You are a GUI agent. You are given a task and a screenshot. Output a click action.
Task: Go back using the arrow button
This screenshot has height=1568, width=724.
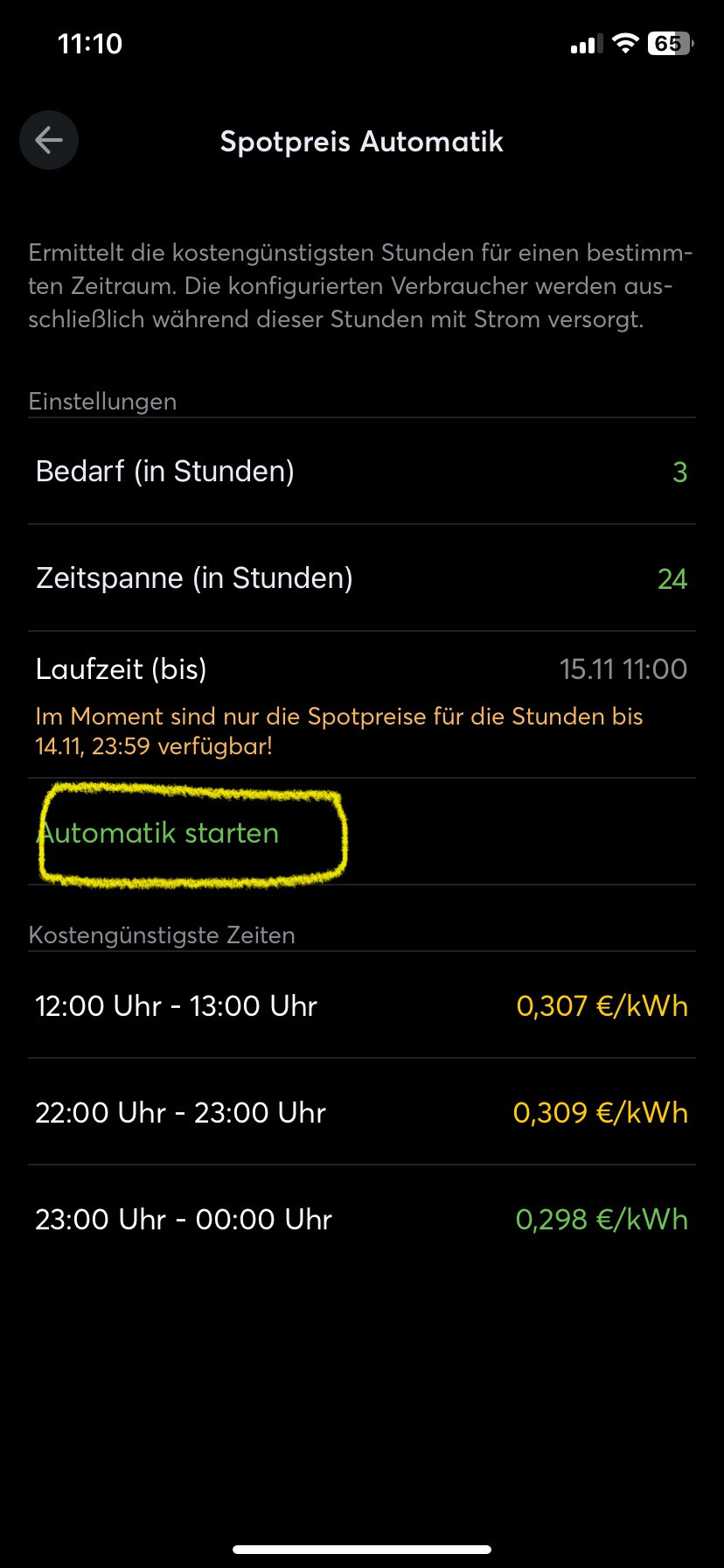[x=49, y=140]
